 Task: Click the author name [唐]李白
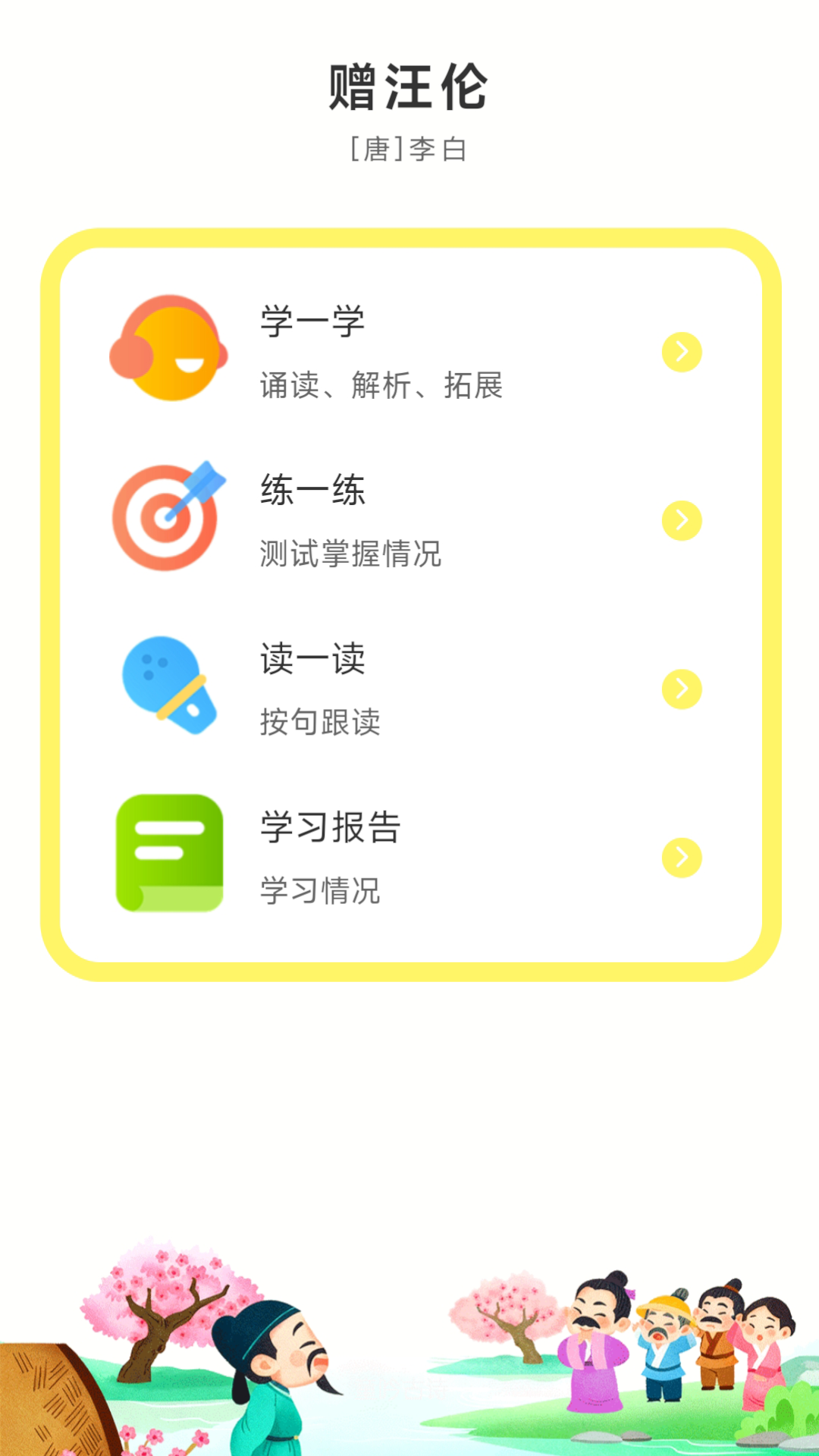coord(409,148)
